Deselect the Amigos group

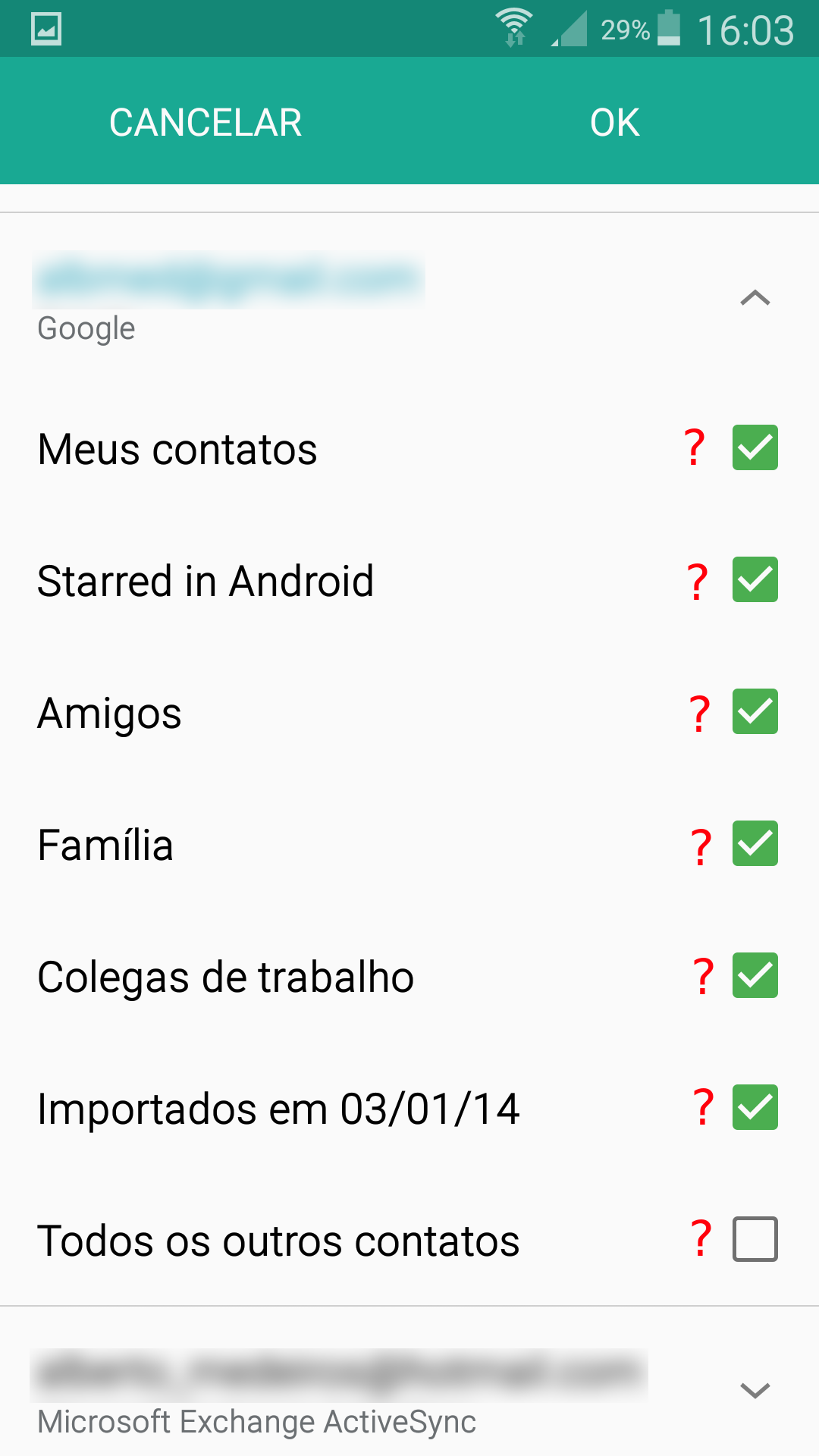click(755, 711)
